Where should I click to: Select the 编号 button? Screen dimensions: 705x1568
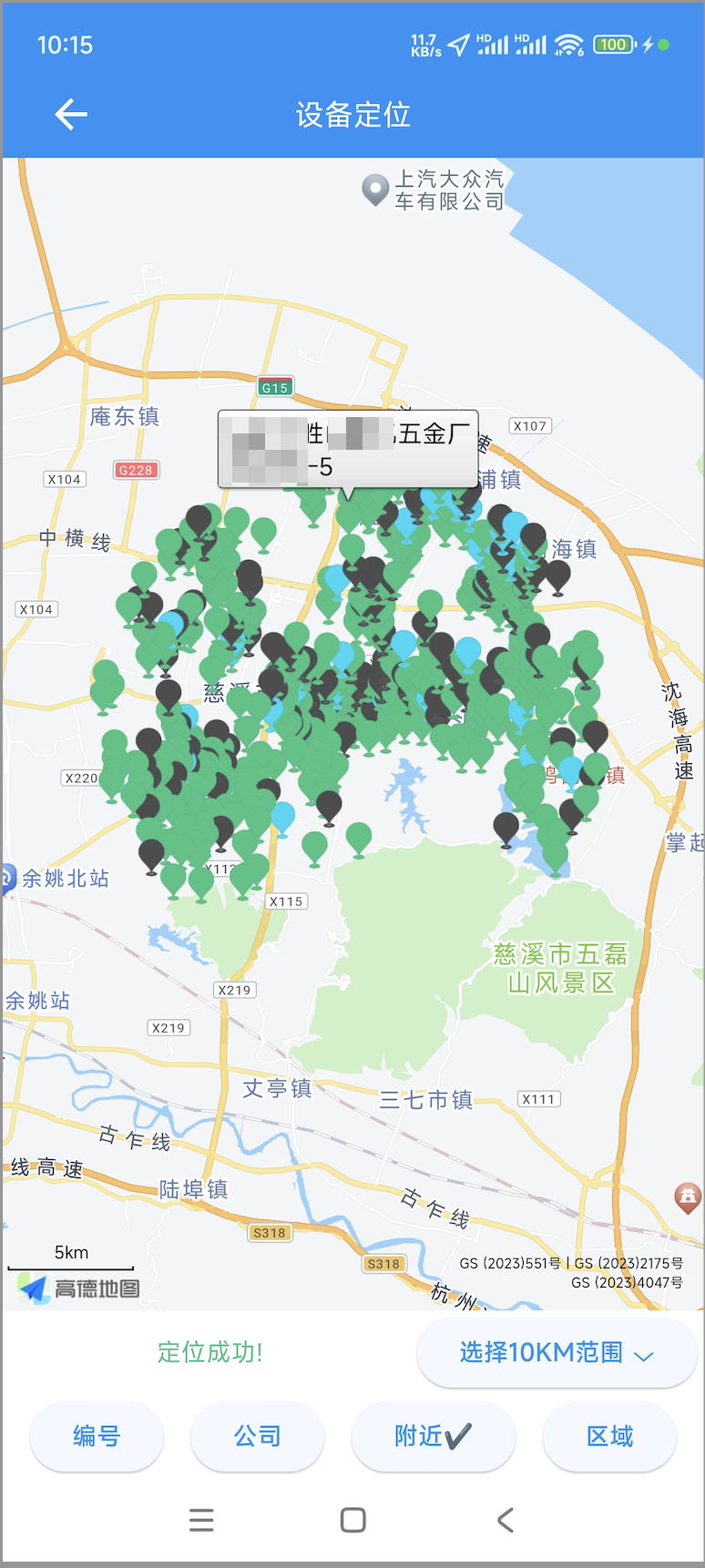pyautogui.click(x=97, y=1436)
